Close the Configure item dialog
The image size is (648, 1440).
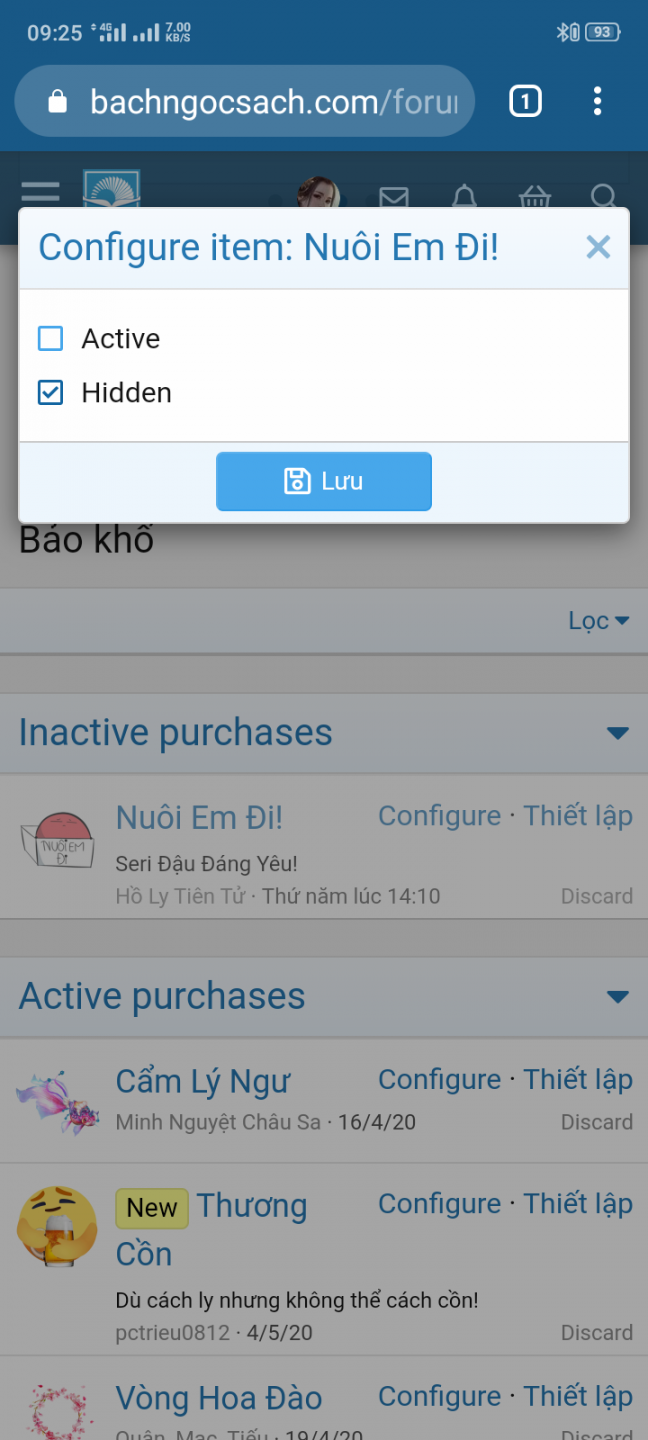pyautogui.click(x=598, y=247)
